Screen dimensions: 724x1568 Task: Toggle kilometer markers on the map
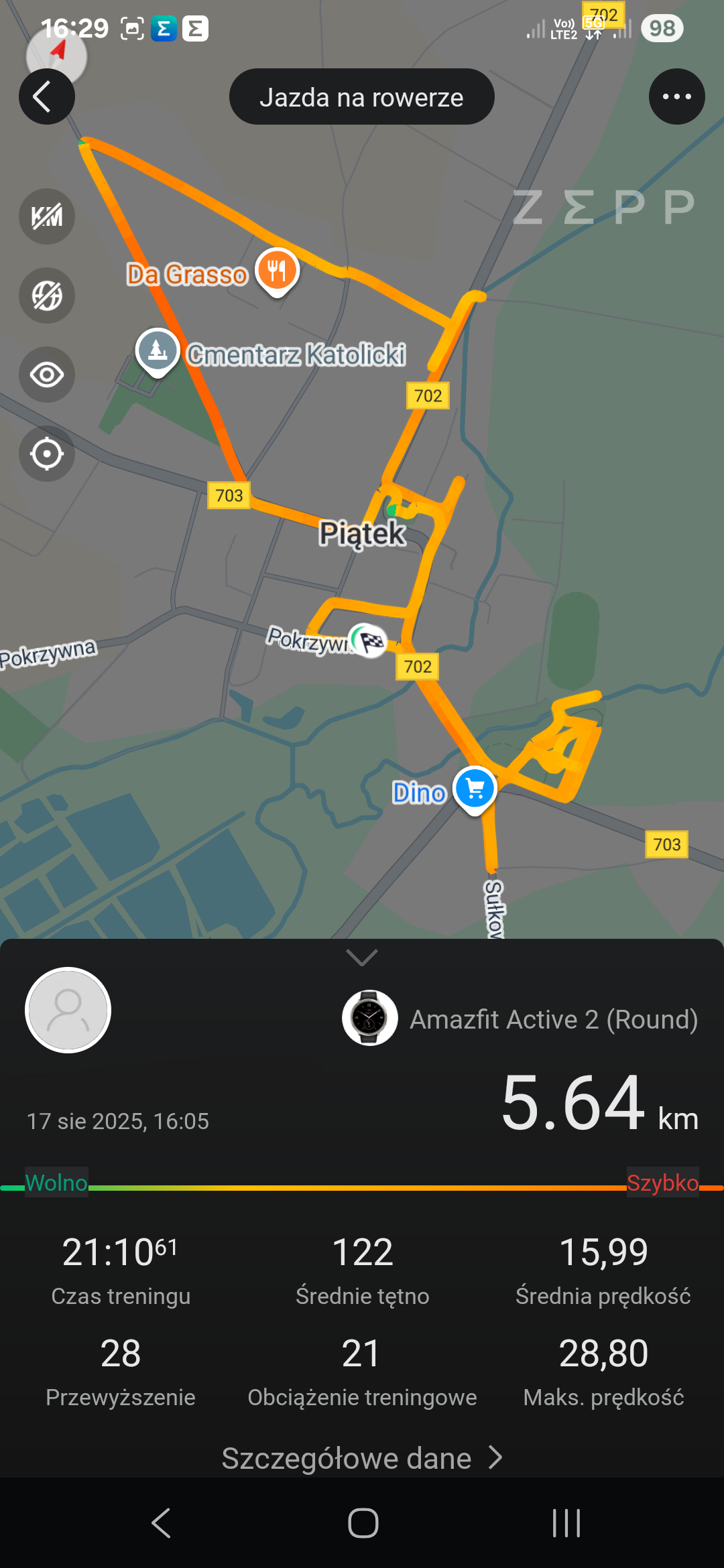[46, 216]
